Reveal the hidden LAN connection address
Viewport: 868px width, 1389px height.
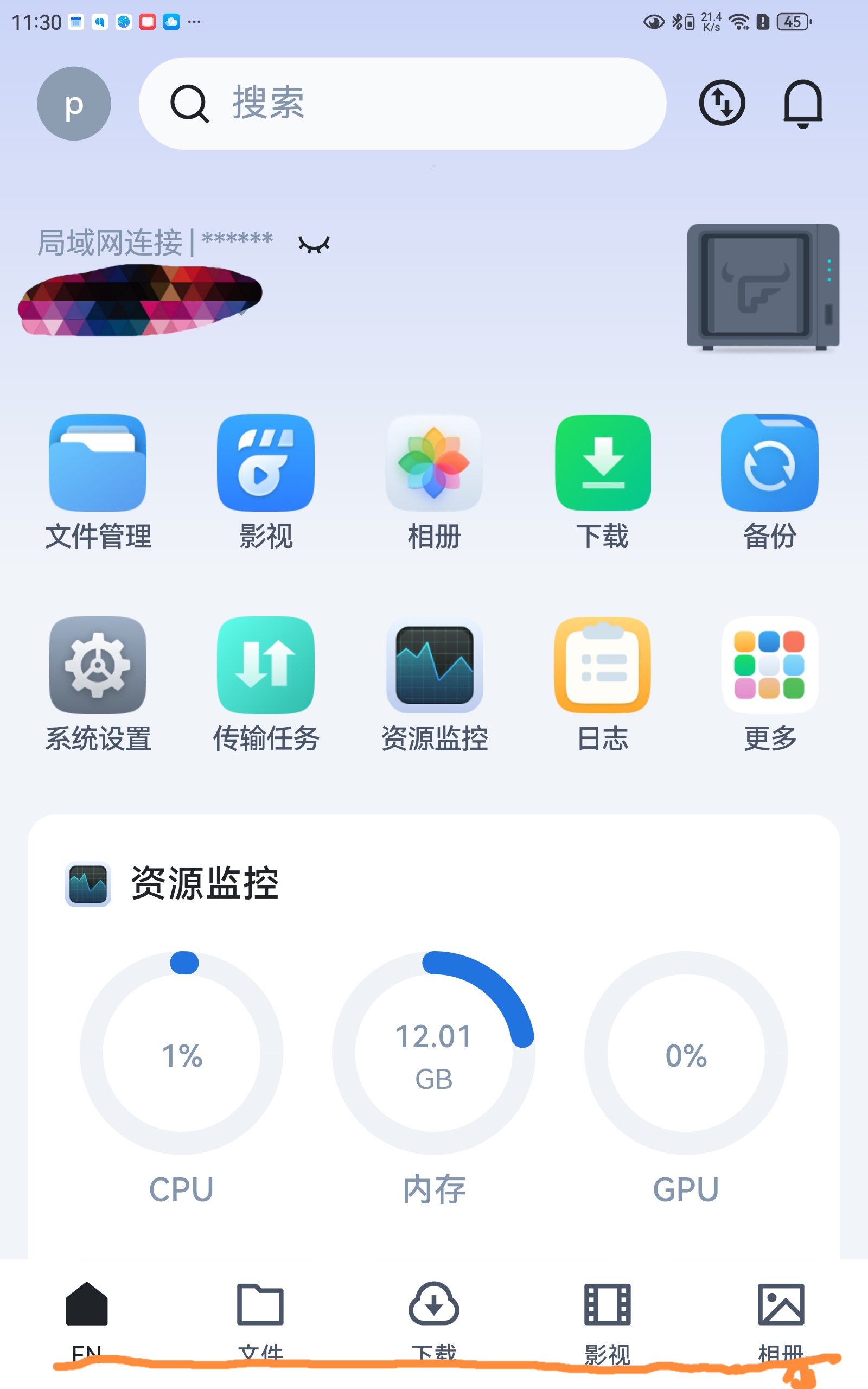(314, 245)
